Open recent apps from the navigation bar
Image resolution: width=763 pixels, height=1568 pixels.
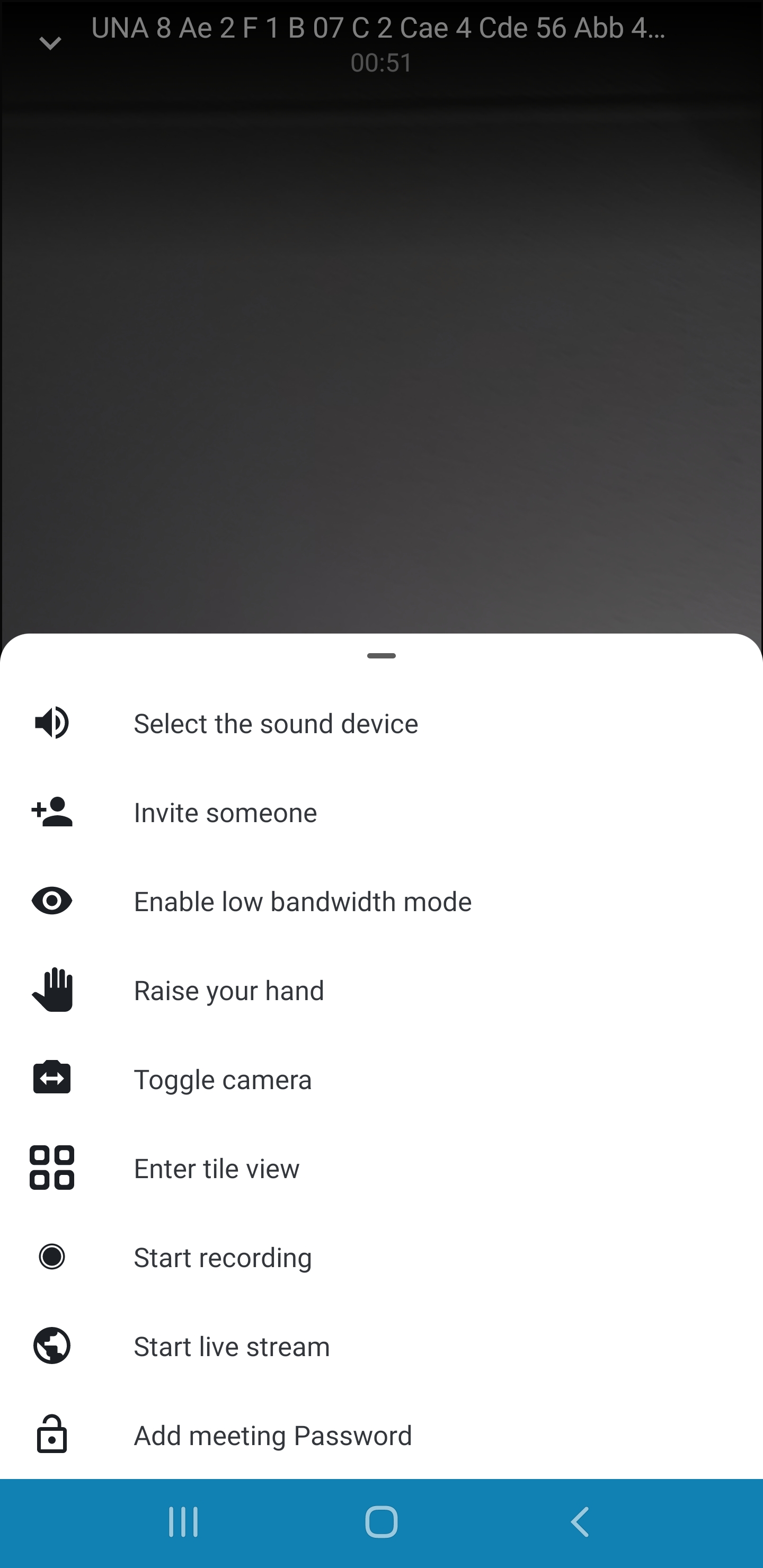coord(183,1522)
